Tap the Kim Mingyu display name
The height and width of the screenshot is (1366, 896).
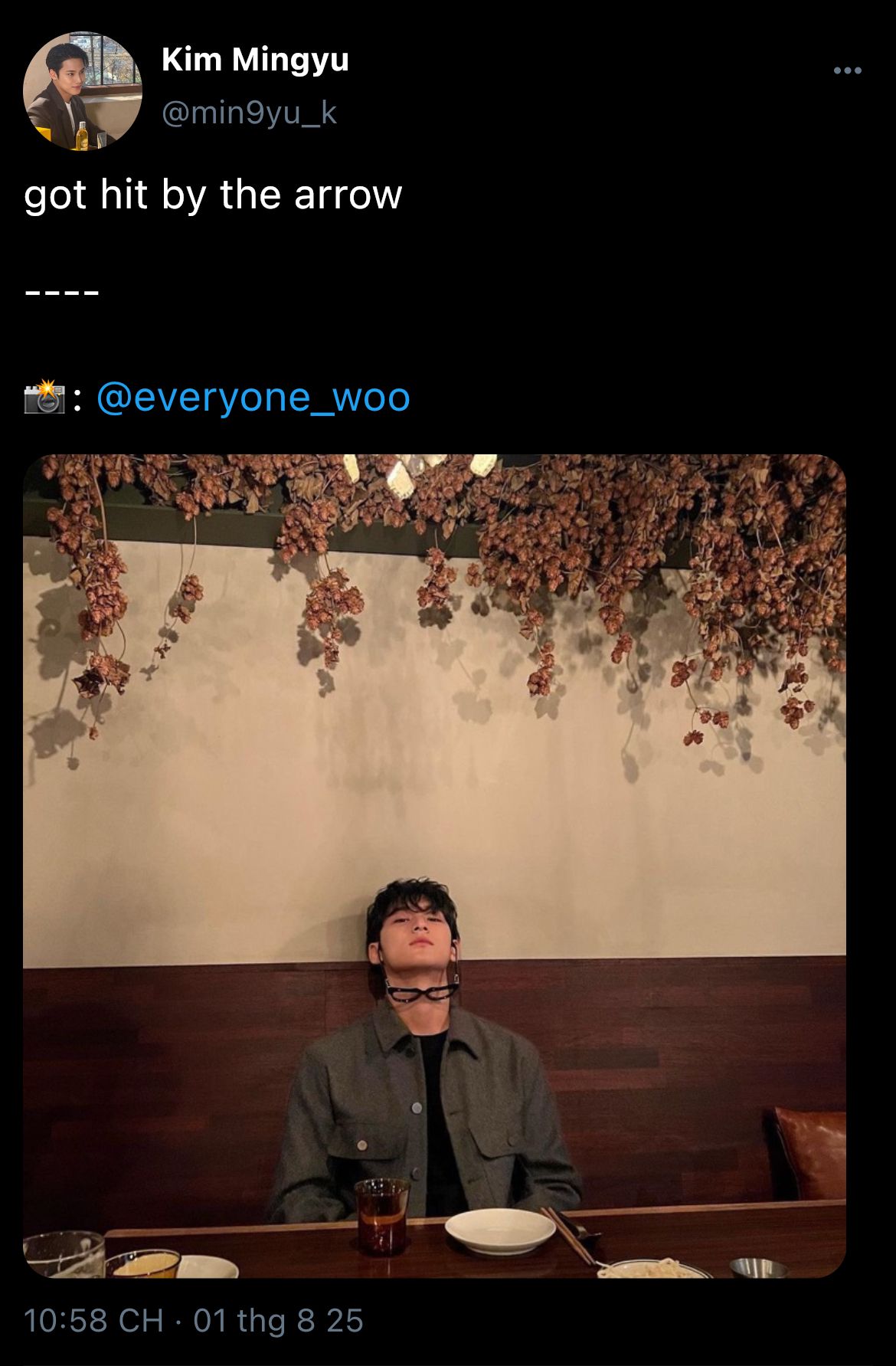pyautogui.click(x=255, y=60)
